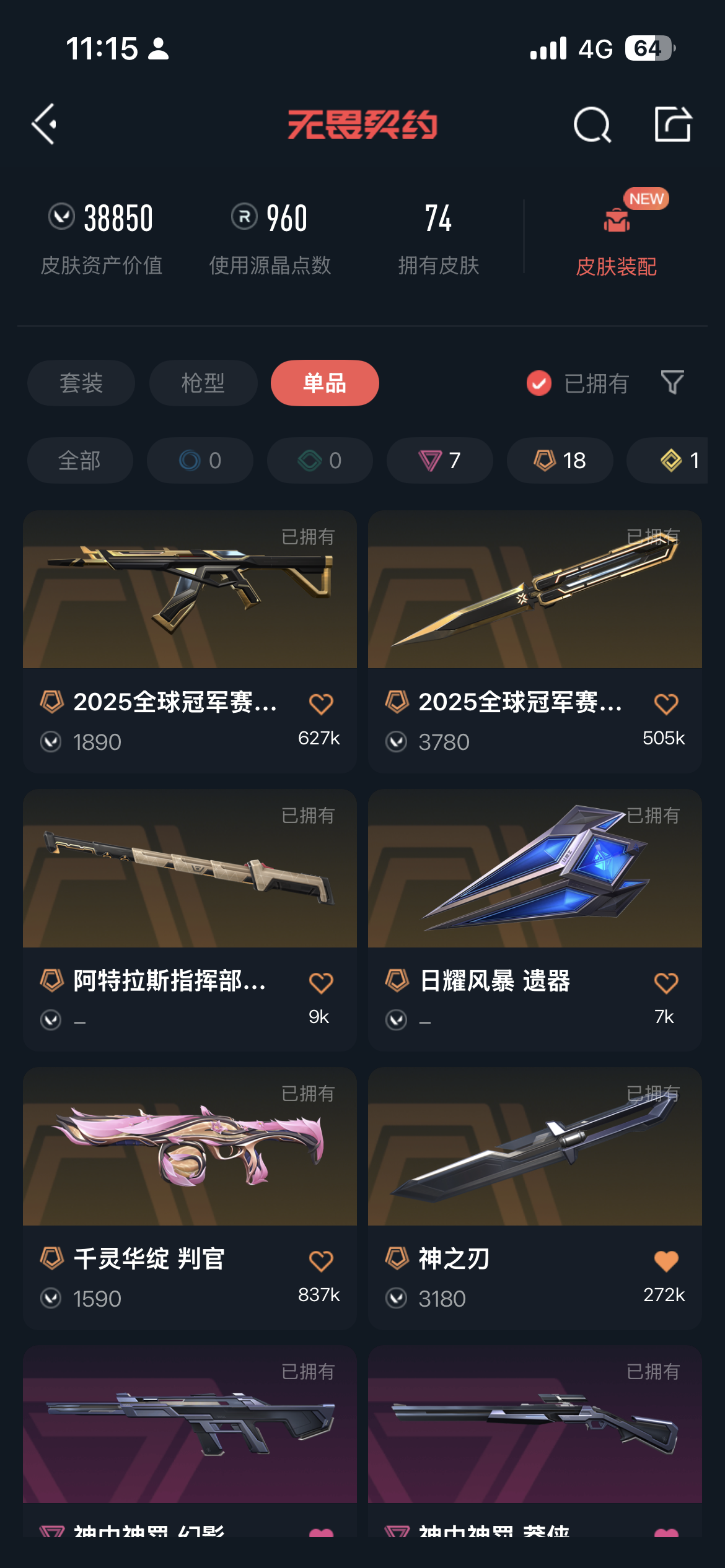Select the 全部 rarity chip
Screen dimensions: 725x1568
(x=80, y=461)
